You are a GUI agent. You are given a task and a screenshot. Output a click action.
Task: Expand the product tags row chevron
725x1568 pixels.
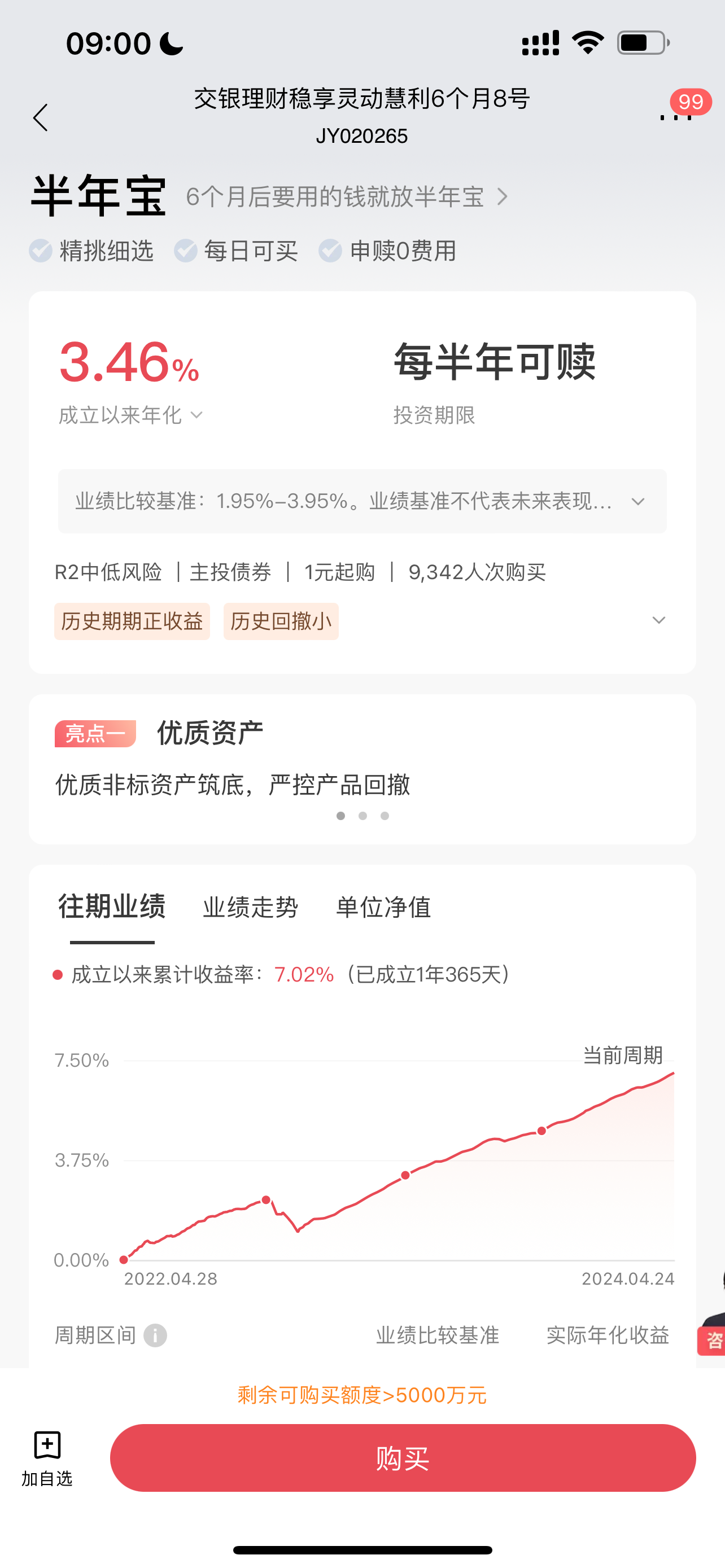coord(658,620)
